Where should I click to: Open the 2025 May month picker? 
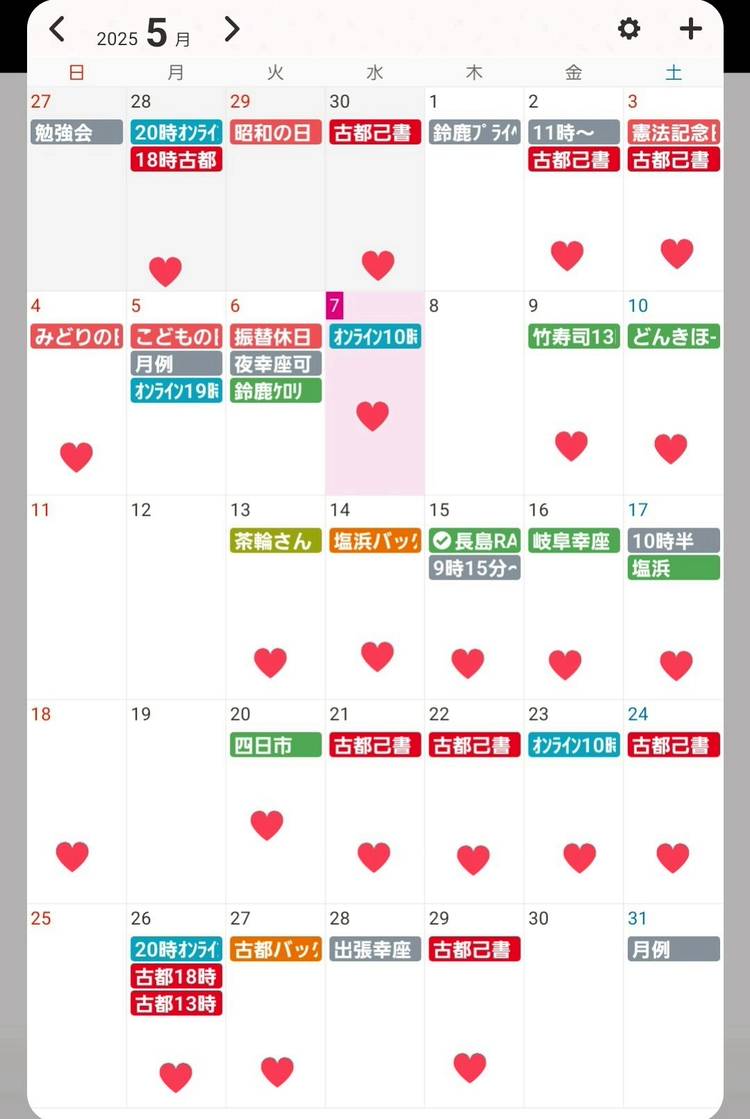144,34
